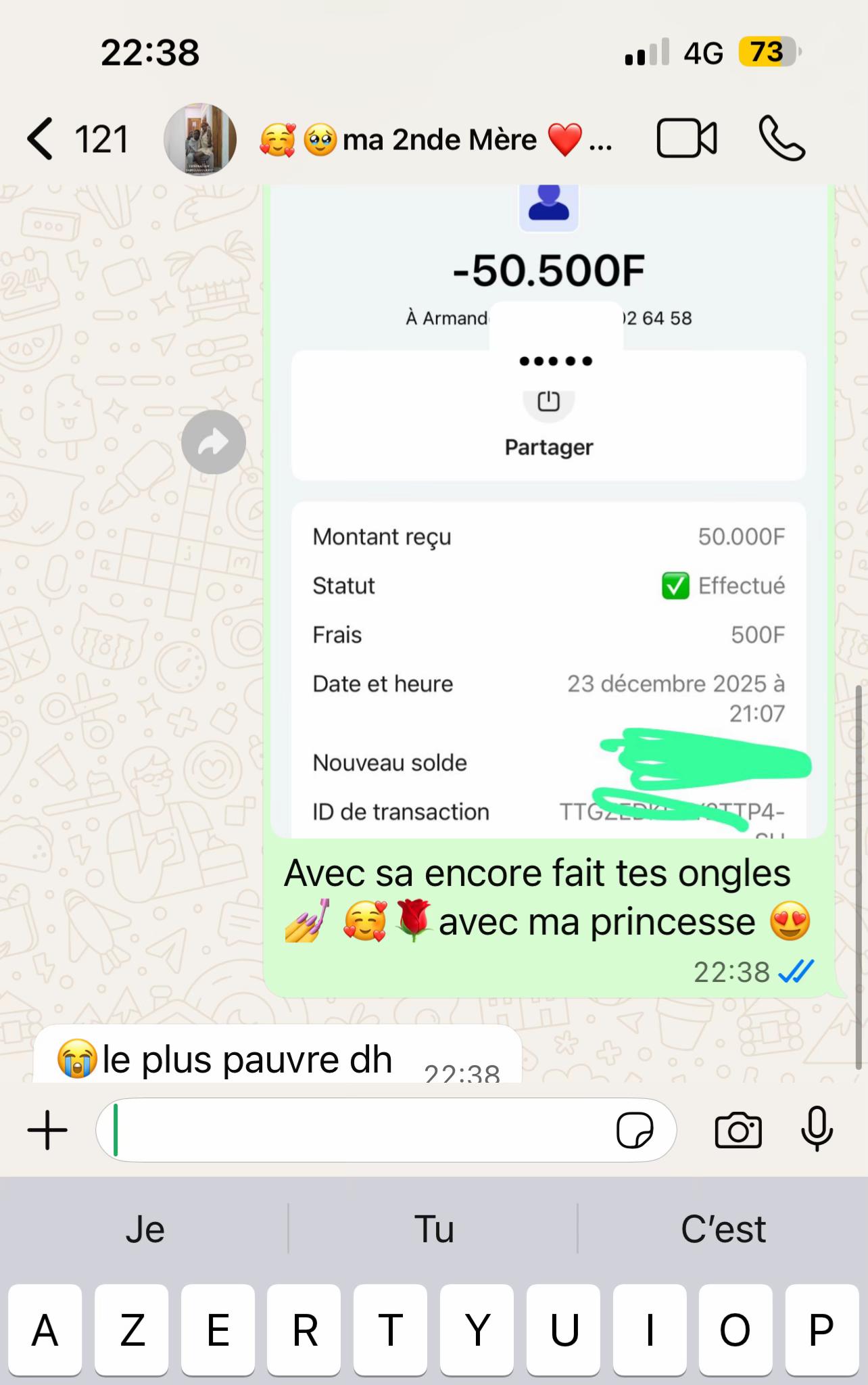Forward the transfer receipt image
Screen dimensions: 868x1385
coord(214,442)
